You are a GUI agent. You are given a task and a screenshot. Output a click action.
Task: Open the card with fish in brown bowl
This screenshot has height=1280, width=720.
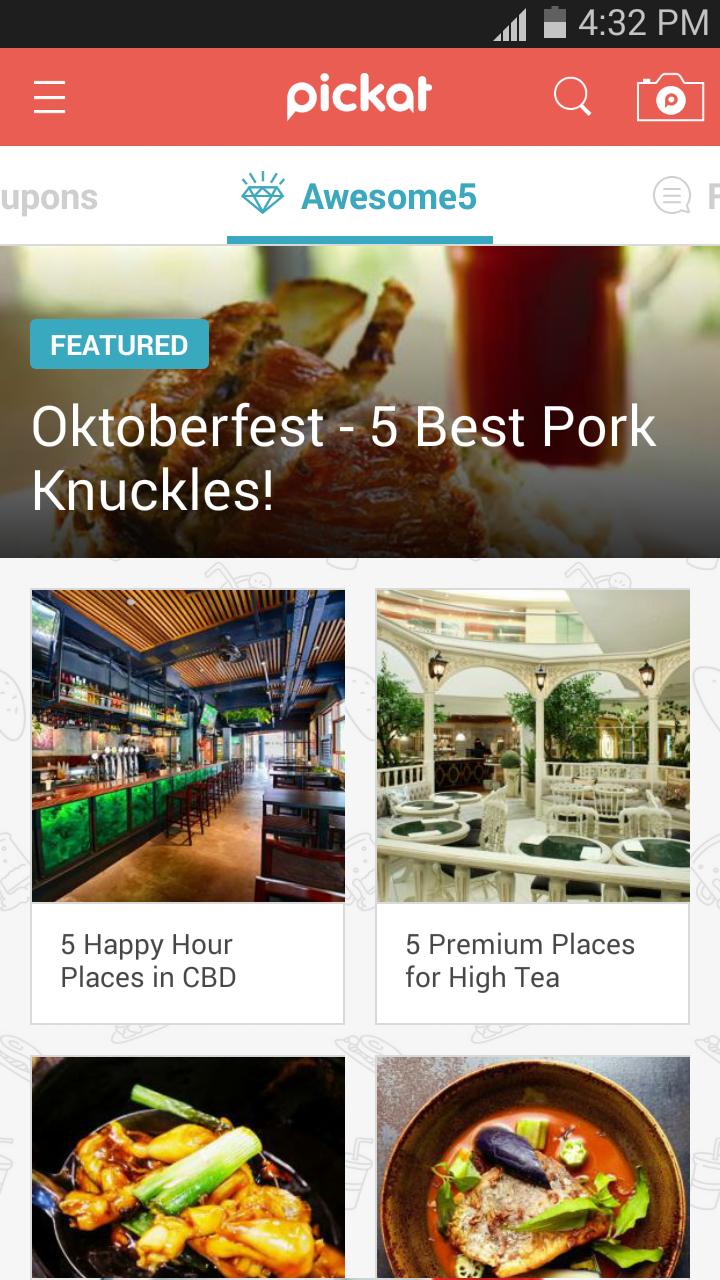(x=533, y=1166)
